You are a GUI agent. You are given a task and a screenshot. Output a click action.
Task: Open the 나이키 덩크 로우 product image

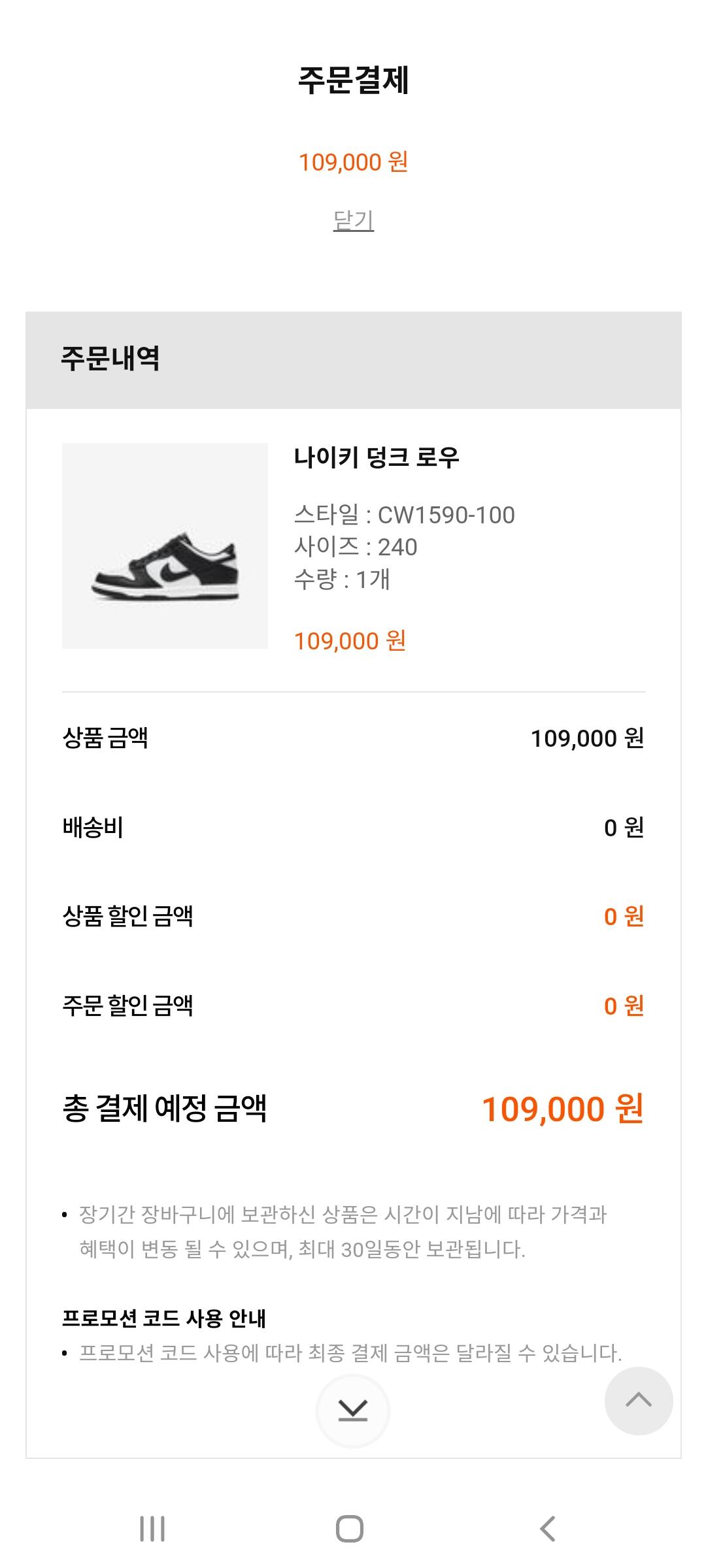coord(165,546)
